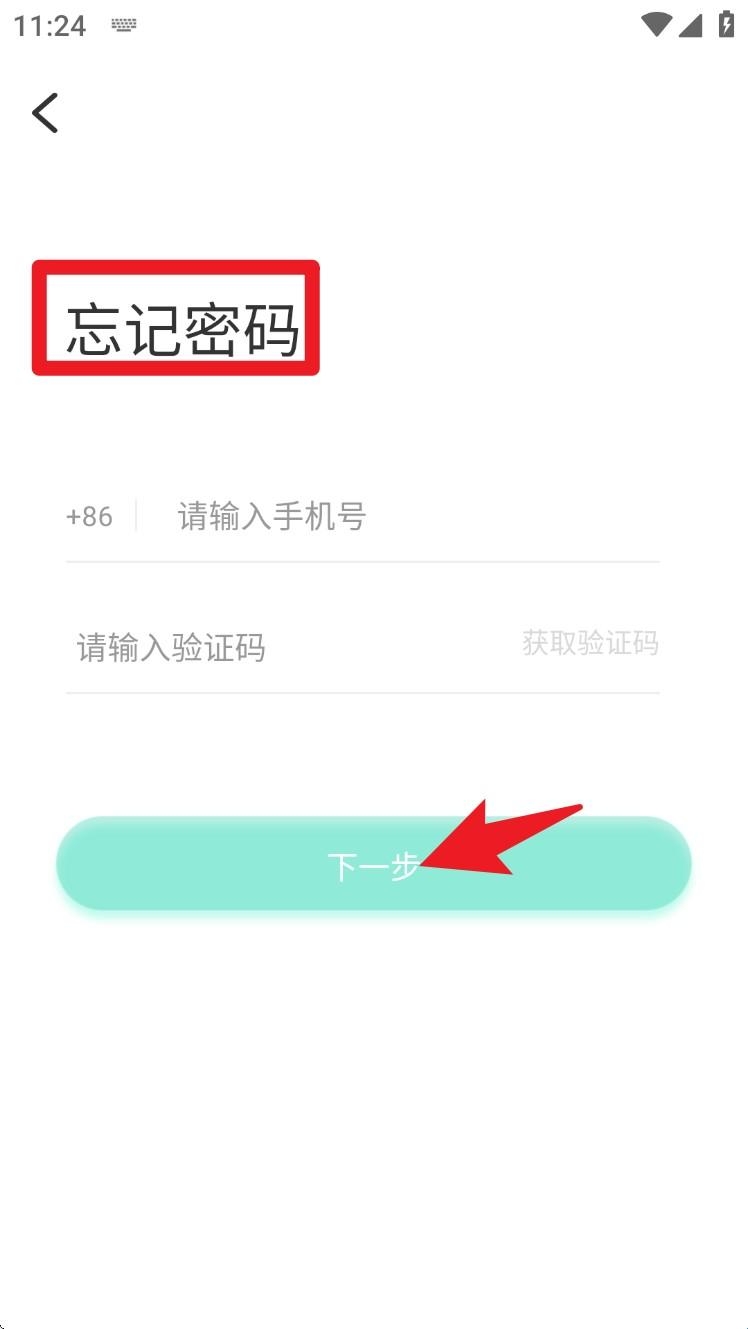Go back using the top-left arrow

[x=45, y=113]
